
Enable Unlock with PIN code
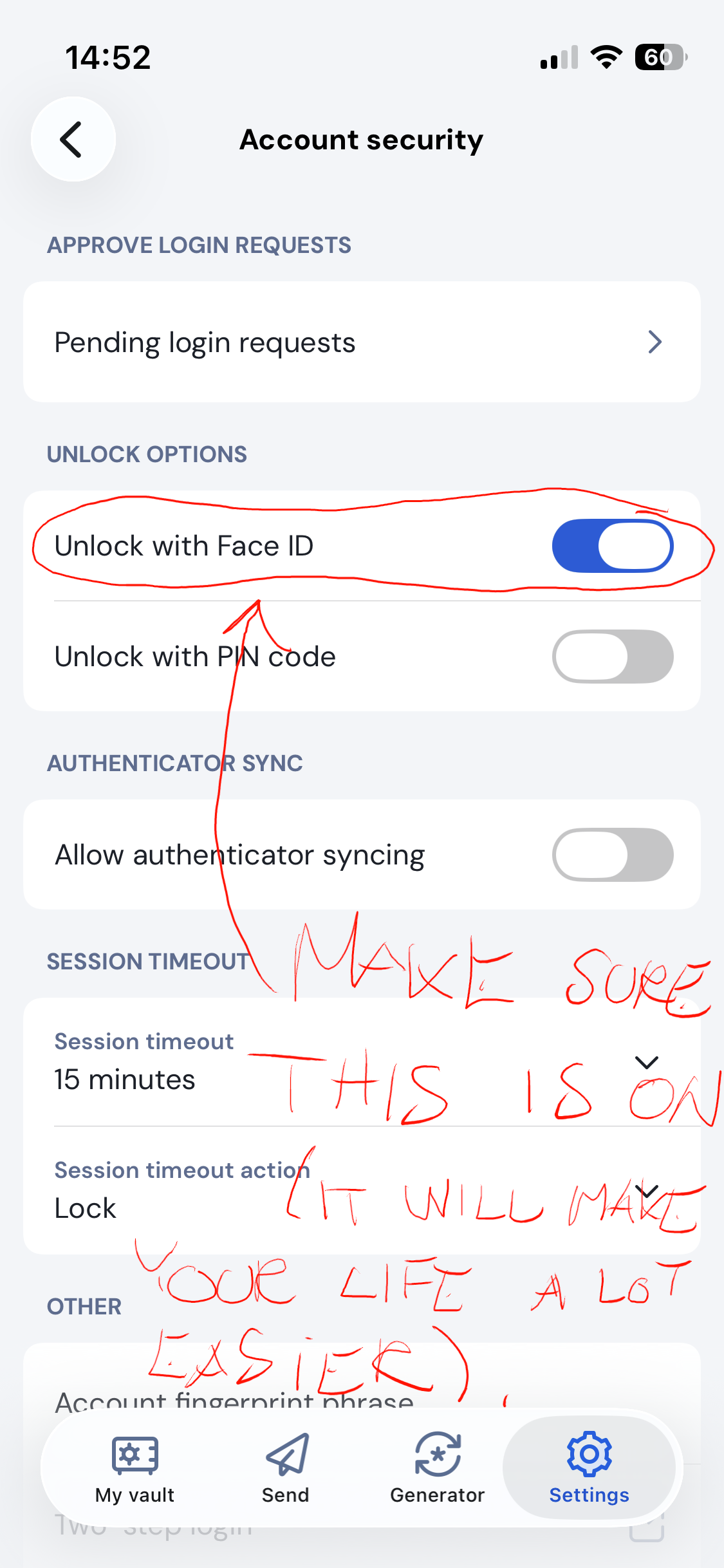pos(612,657)
